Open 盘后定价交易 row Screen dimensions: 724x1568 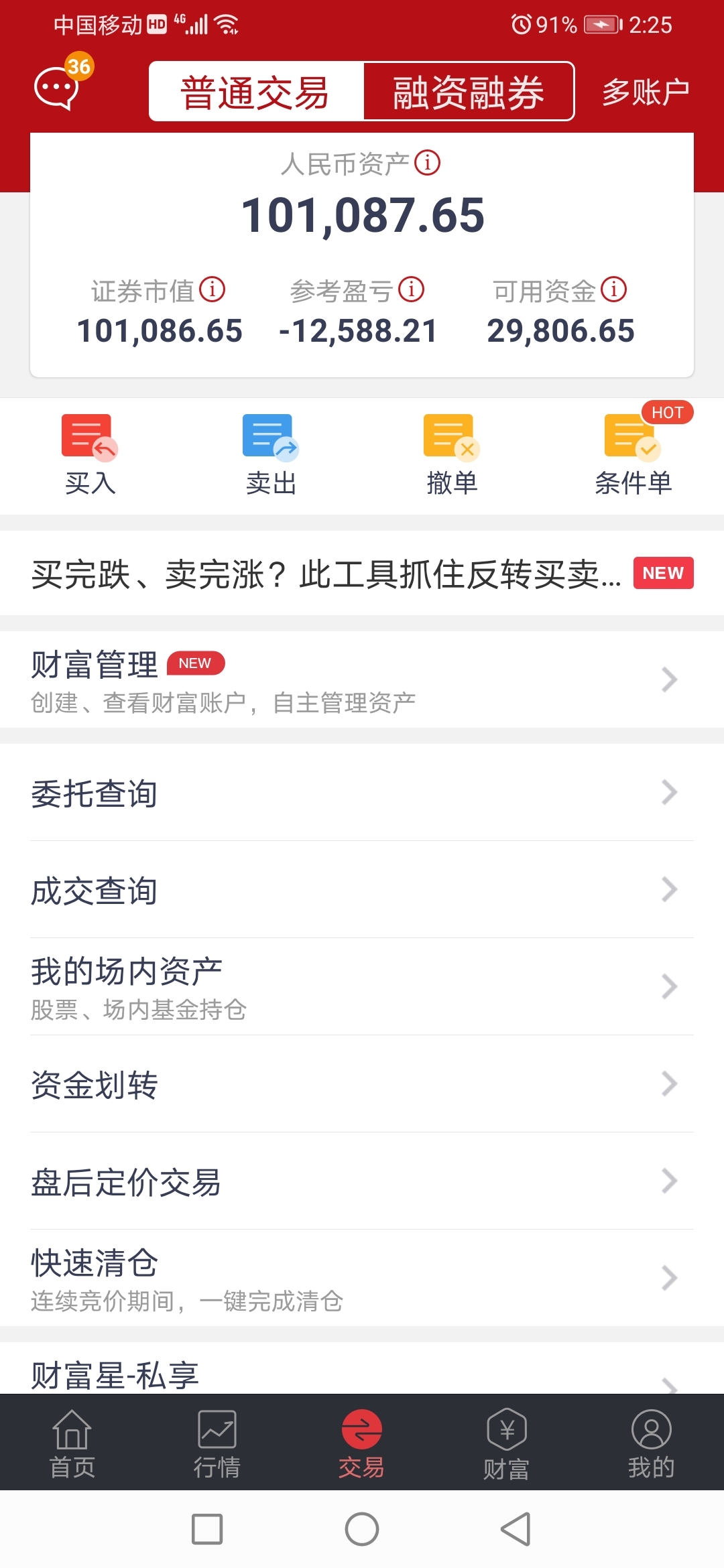[362, 1181]
